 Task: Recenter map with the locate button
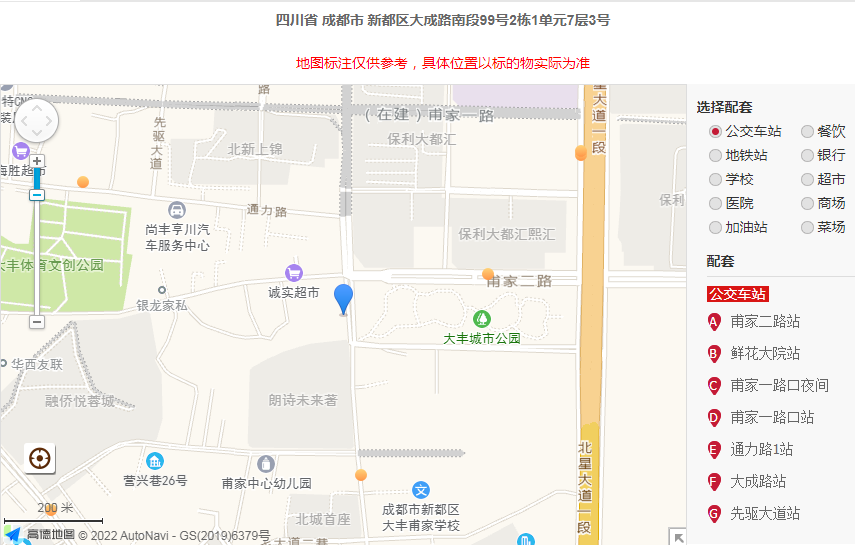tap(40, 458)
